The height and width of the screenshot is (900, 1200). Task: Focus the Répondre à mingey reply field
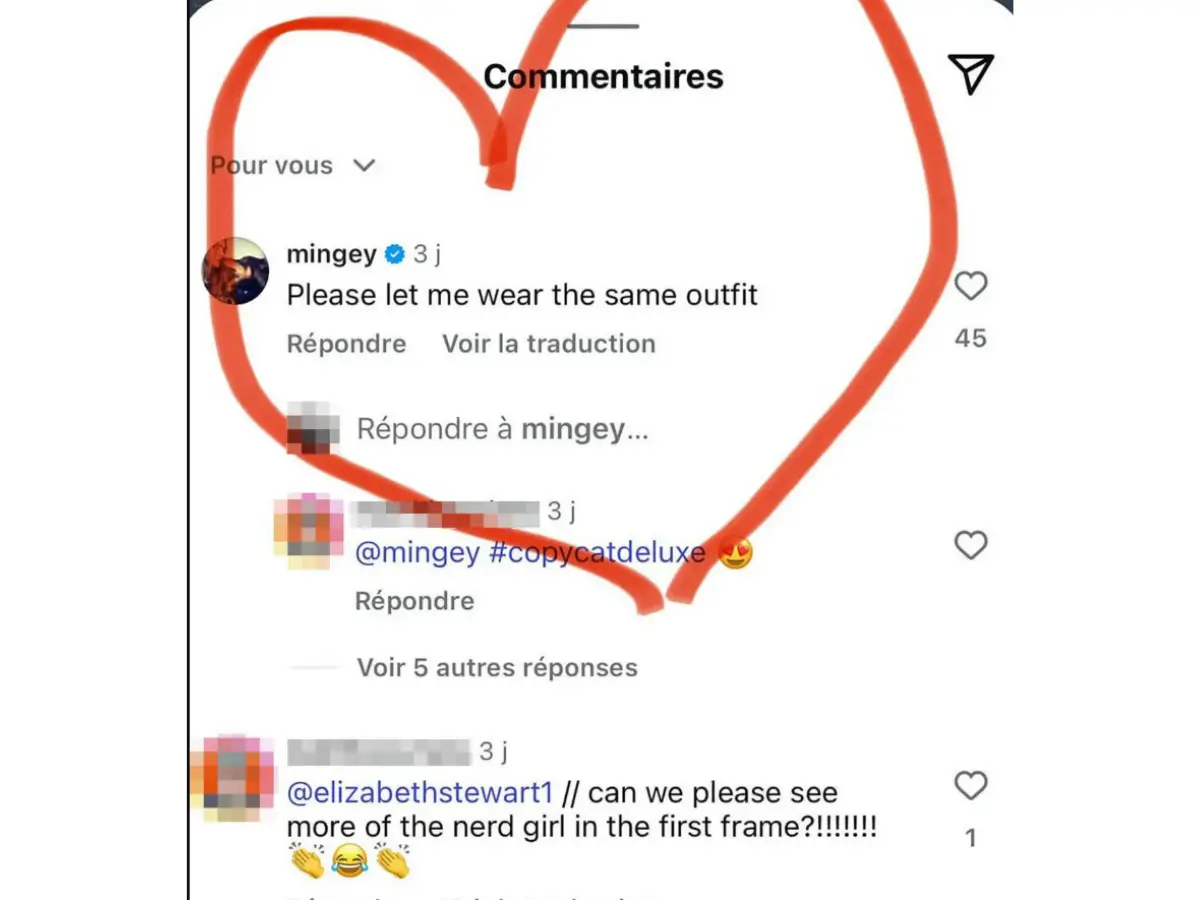click(x=502, y=430)
